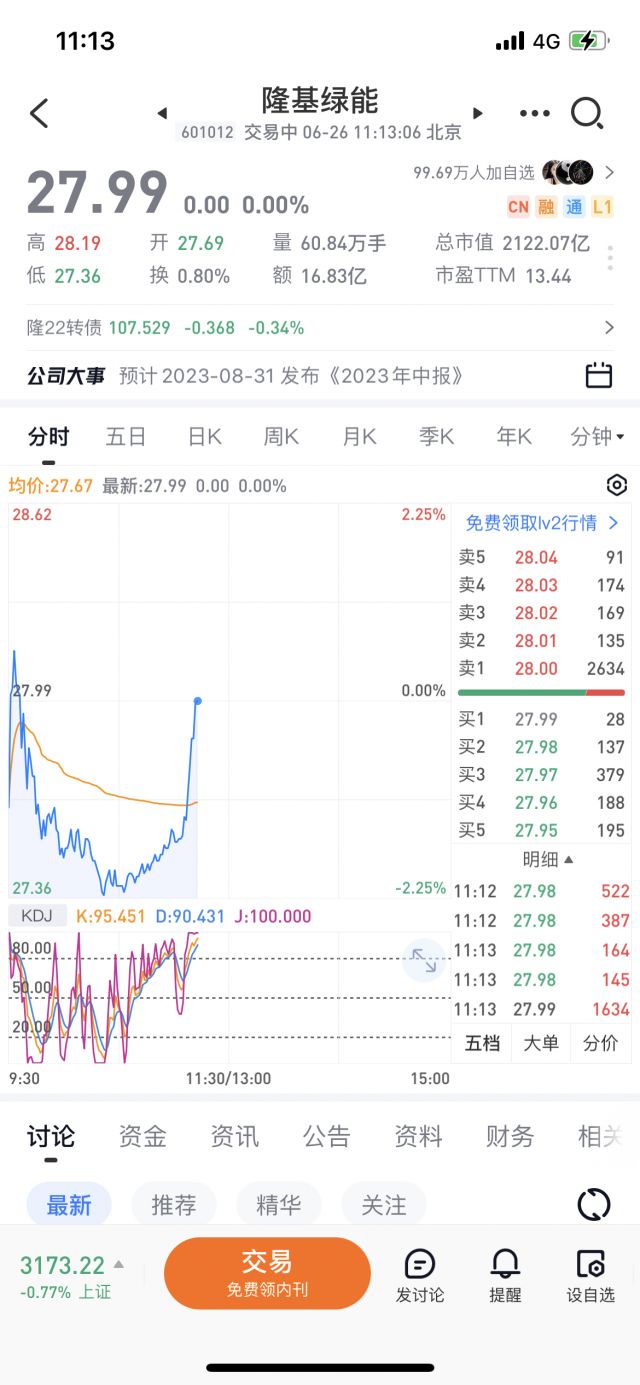Viewport: 640px width, 1385px height.
Task: Open the 隆22转债 convertible bond row
Action: [x=320, y=327]
